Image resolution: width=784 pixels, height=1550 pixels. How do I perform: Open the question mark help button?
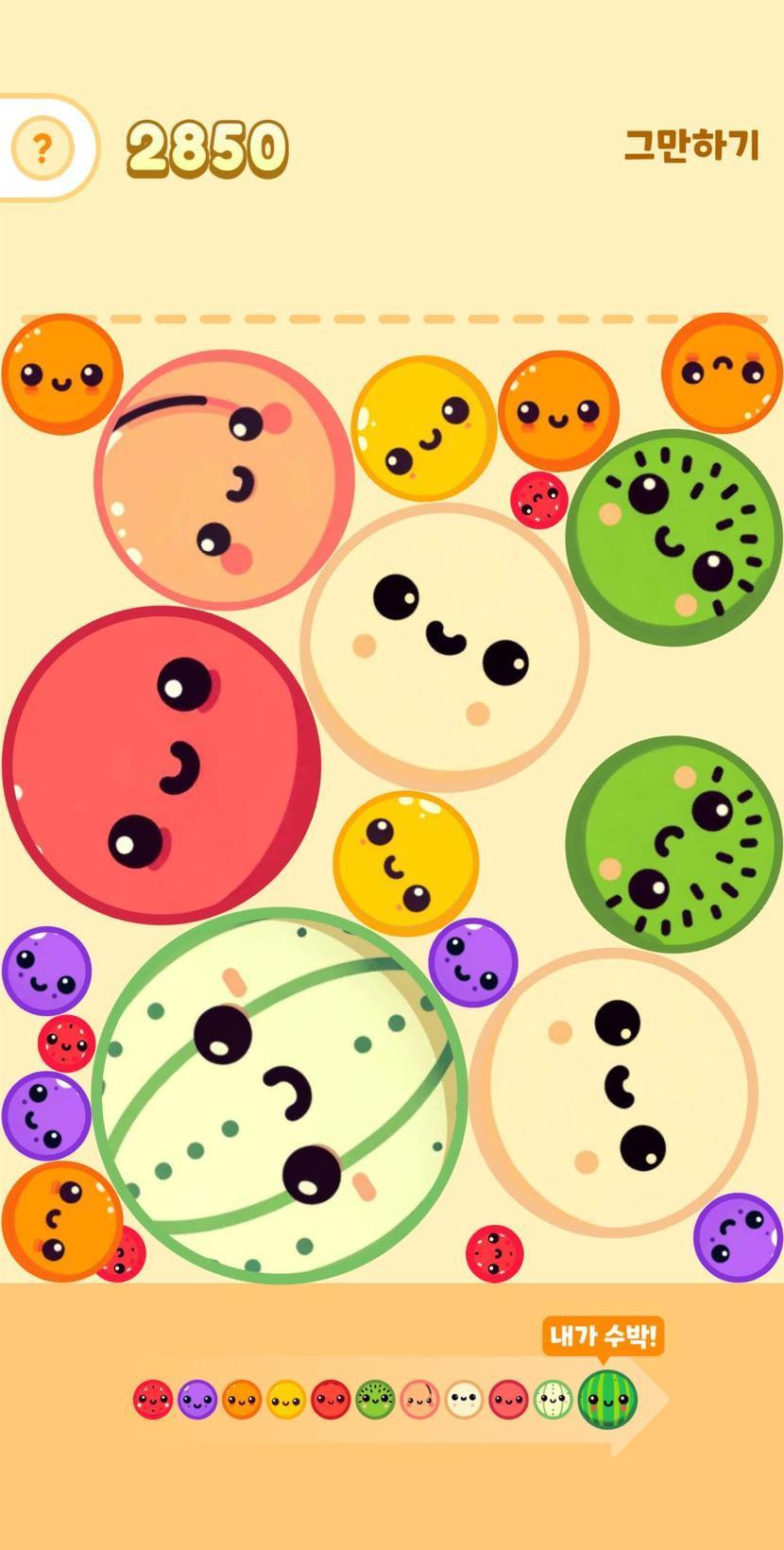pyautogui.click(x=42, y=147)
